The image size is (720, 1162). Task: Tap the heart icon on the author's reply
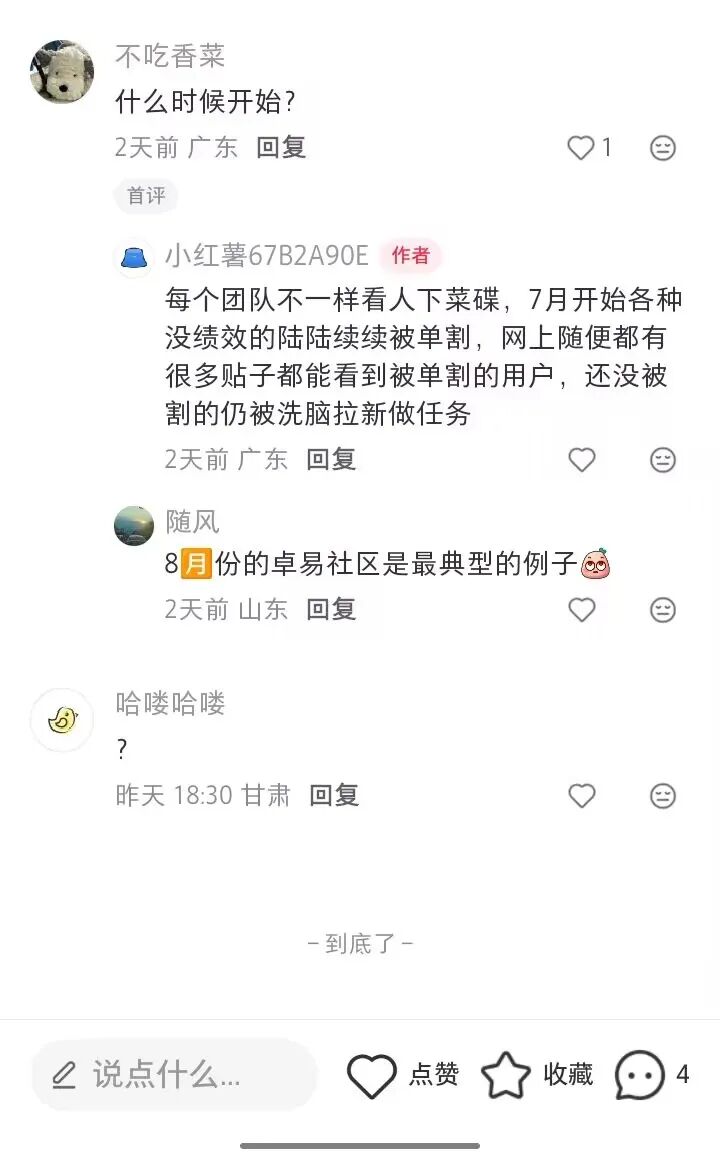(579, 459)
